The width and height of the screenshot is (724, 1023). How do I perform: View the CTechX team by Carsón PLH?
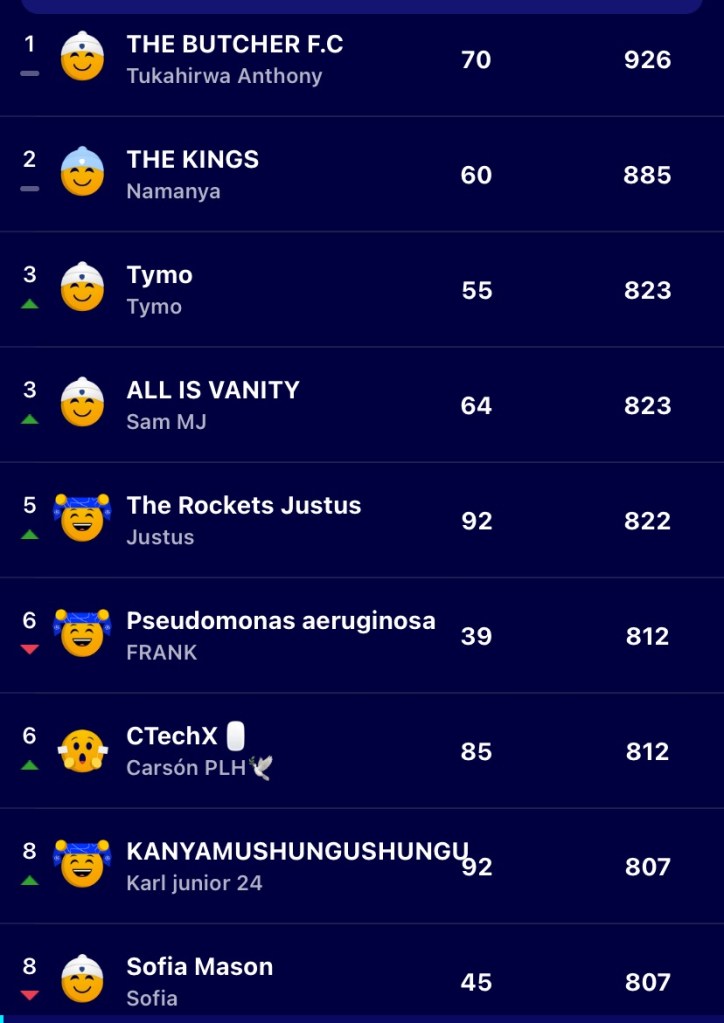tap(171, 737)
